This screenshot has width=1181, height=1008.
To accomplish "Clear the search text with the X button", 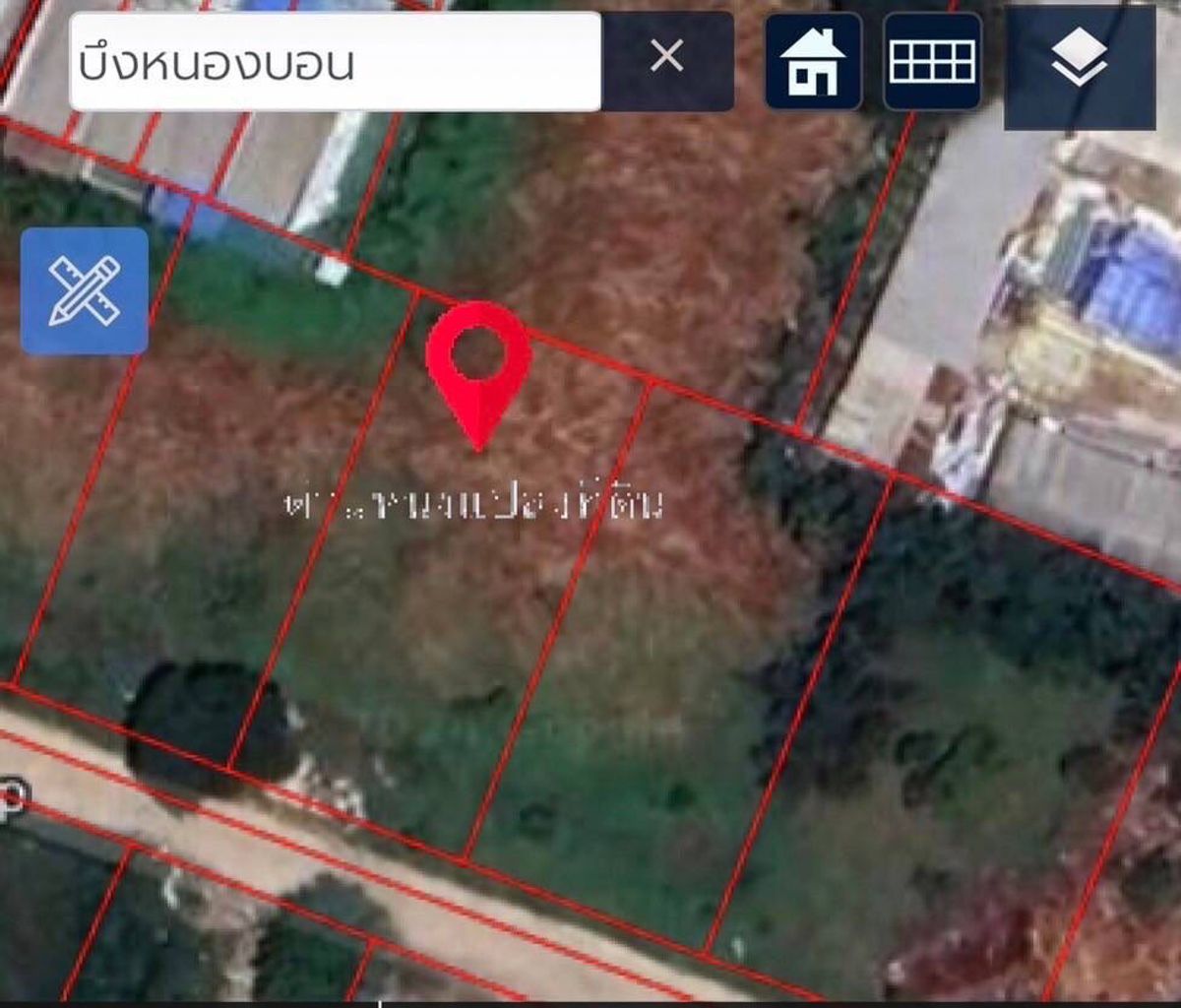I will (667, 58).
